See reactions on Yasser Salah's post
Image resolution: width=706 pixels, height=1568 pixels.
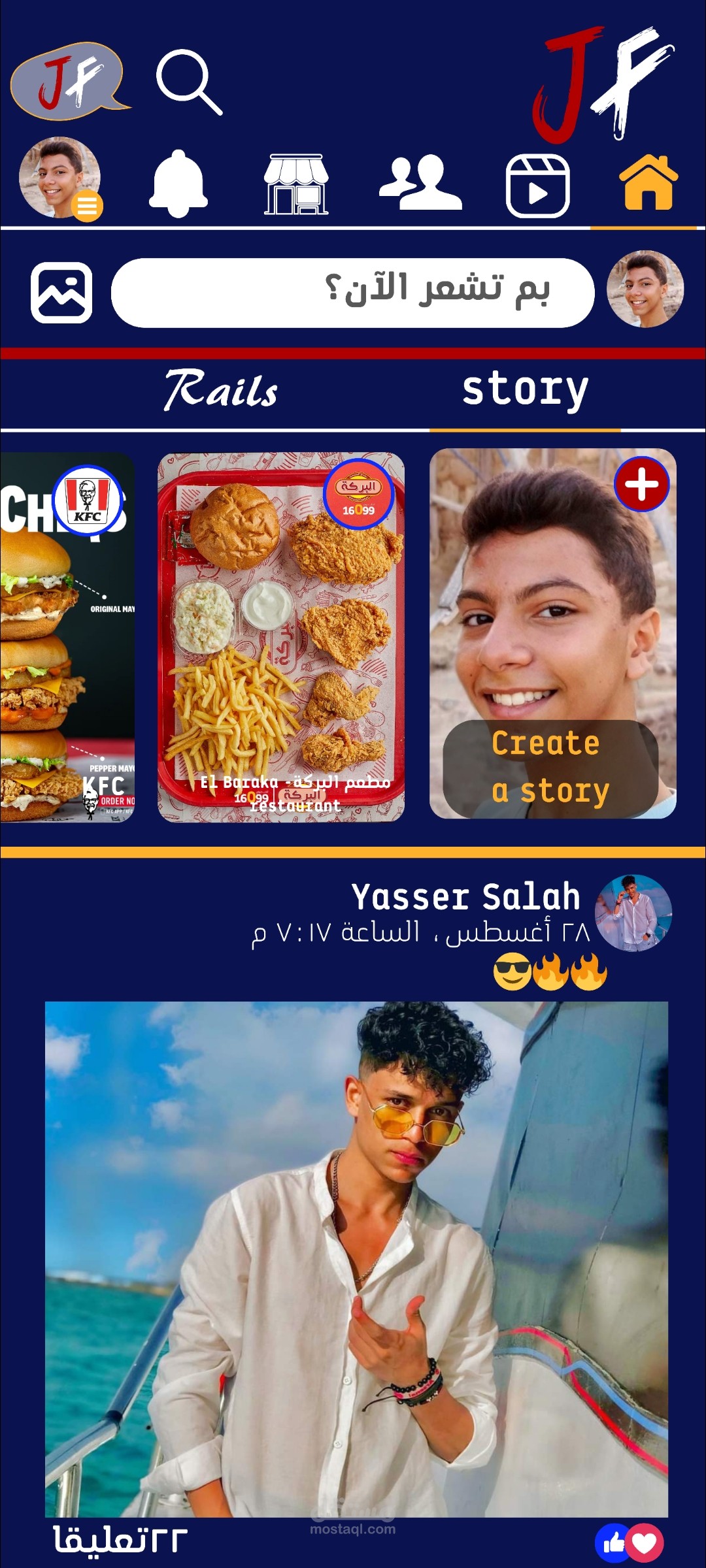[x=629, y=1543]
